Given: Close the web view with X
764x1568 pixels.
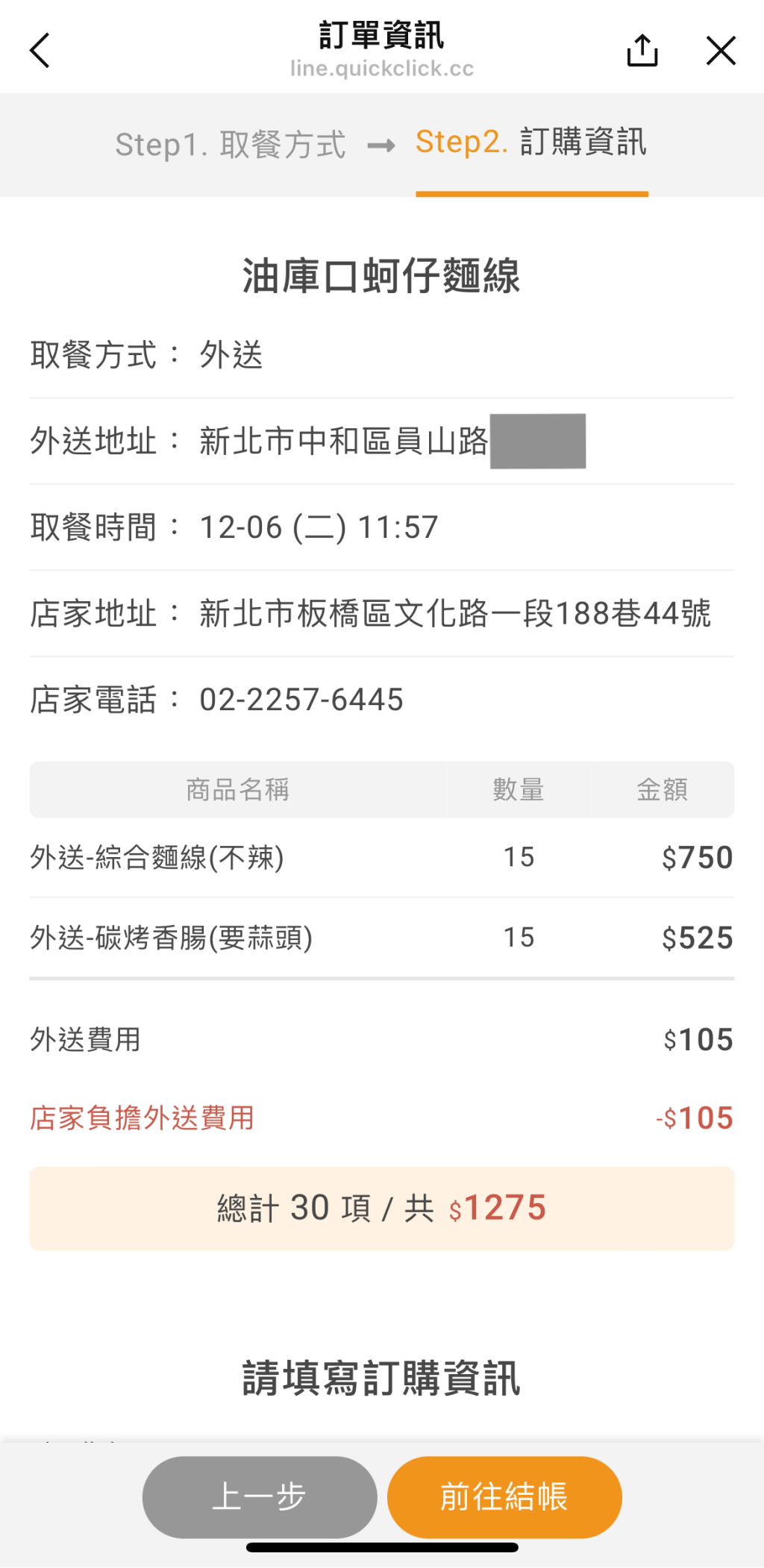Looking at the screenshot, I should (x=721, y=51).
